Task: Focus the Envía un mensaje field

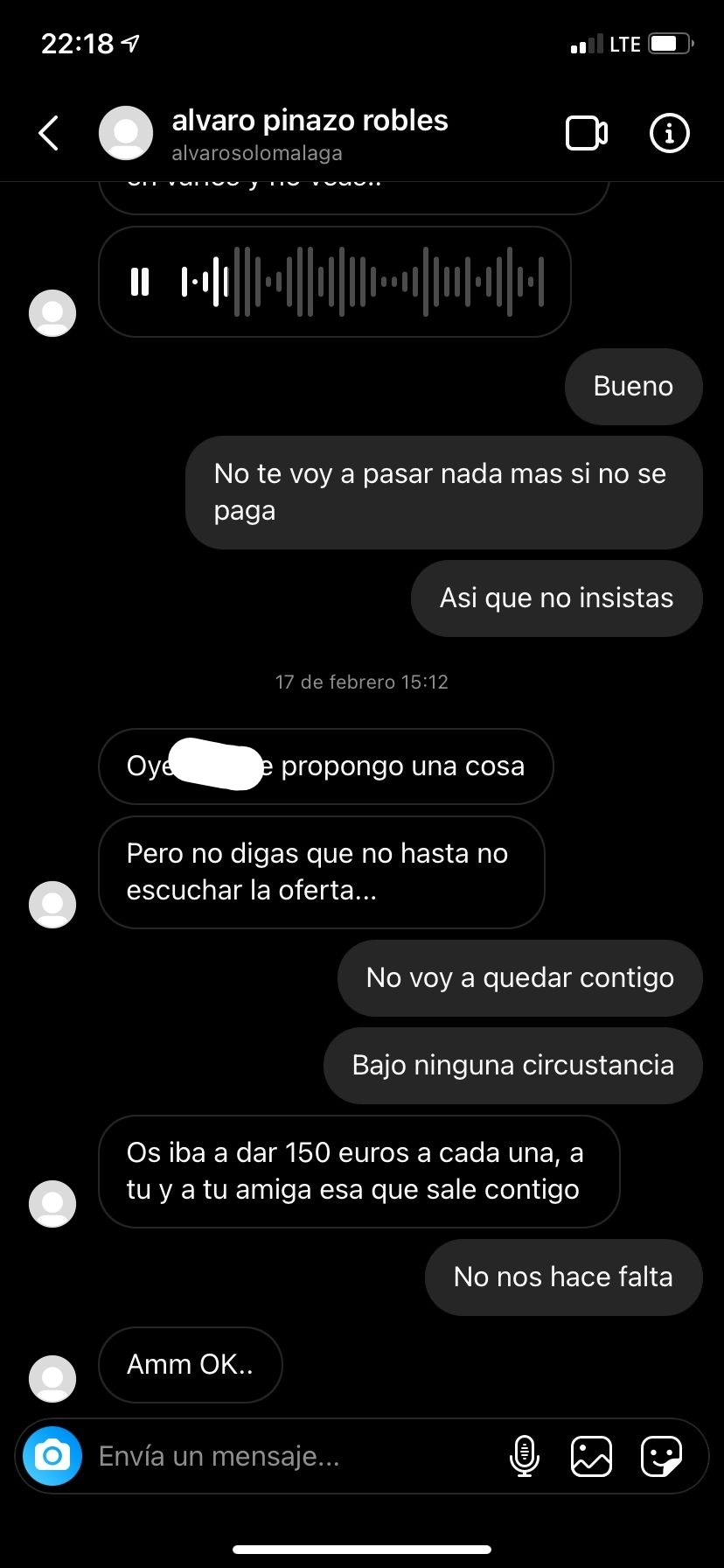Action: 289,1456
